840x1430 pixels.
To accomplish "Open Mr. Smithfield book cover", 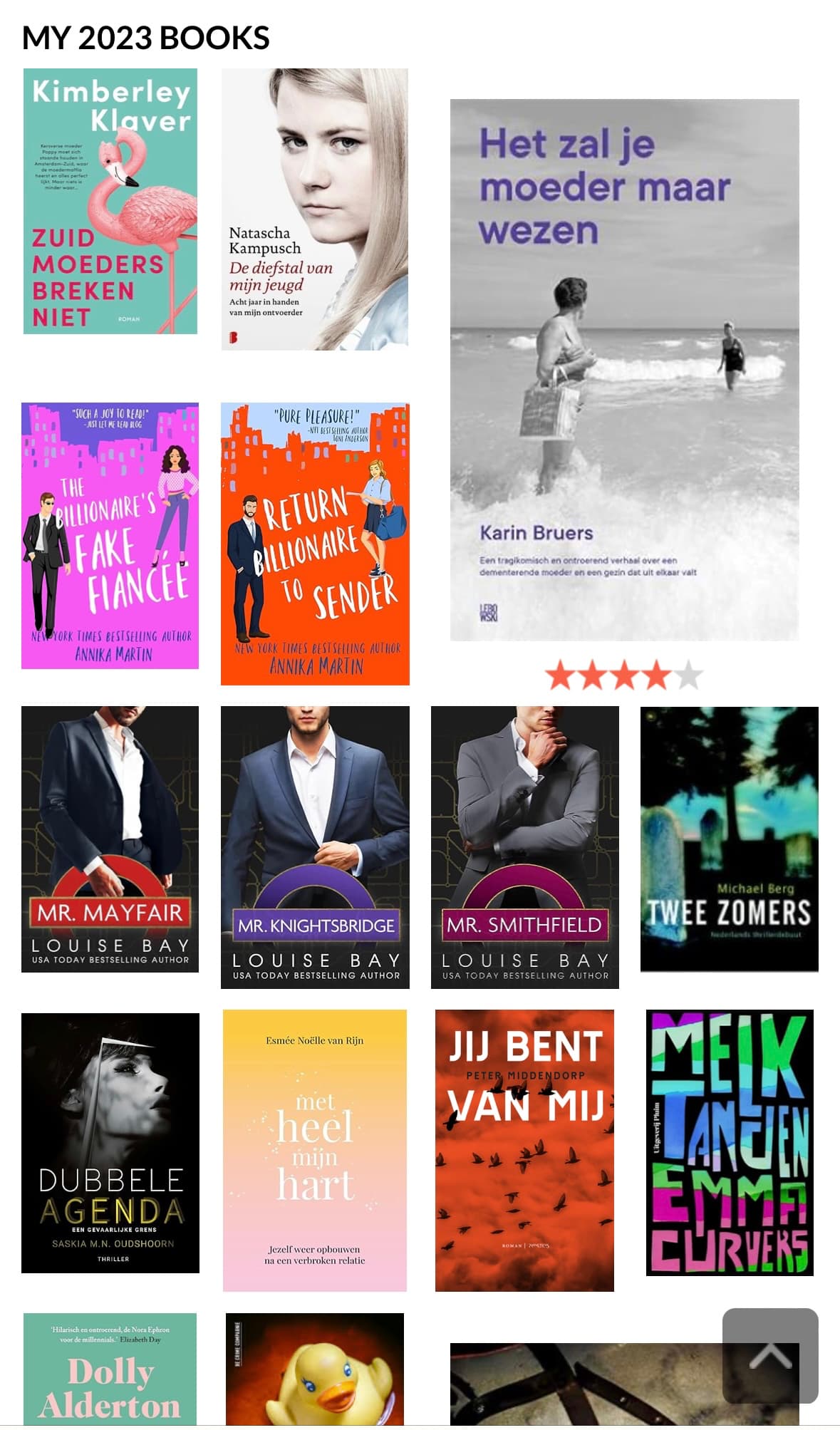I will tap(524, 847).
